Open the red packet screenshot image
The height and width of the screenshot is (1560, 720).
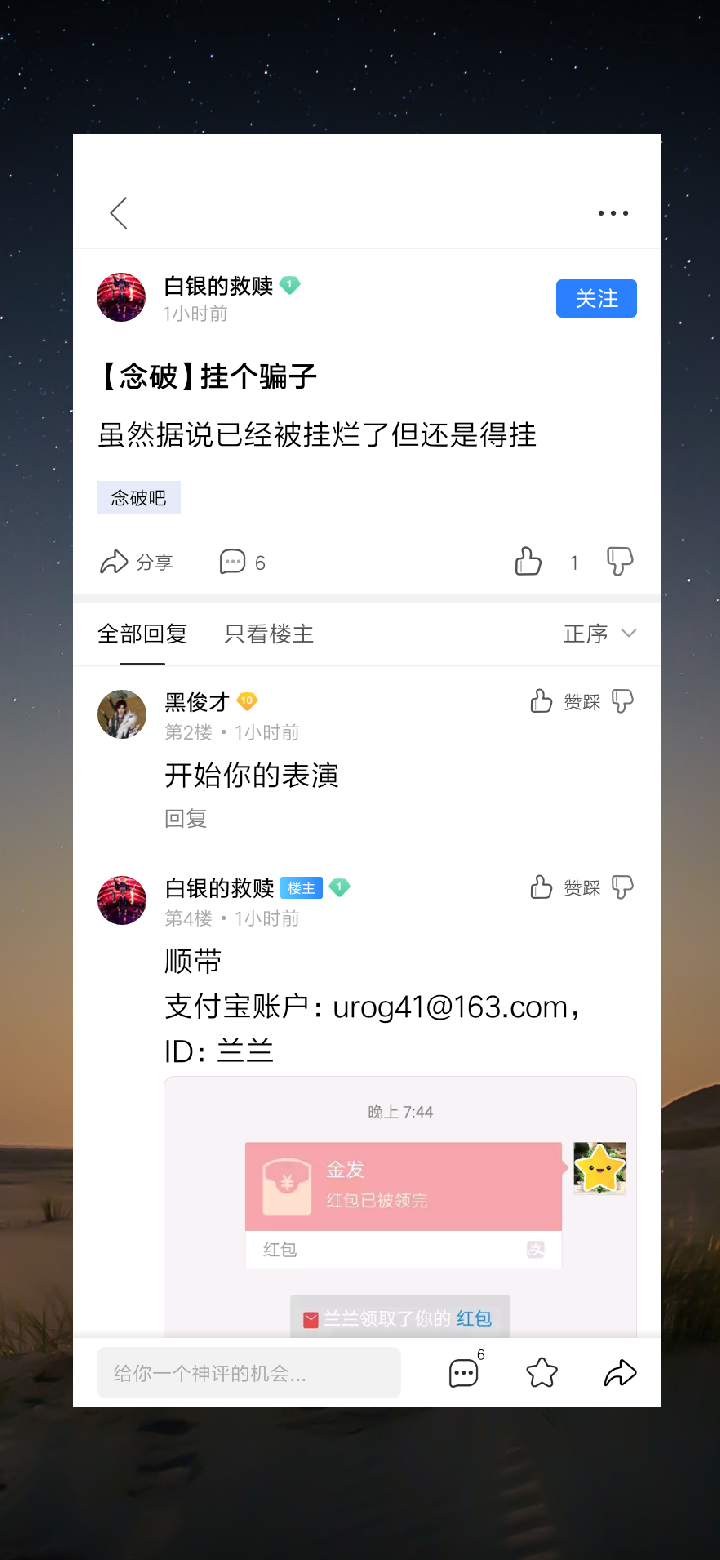[400, 1208]
